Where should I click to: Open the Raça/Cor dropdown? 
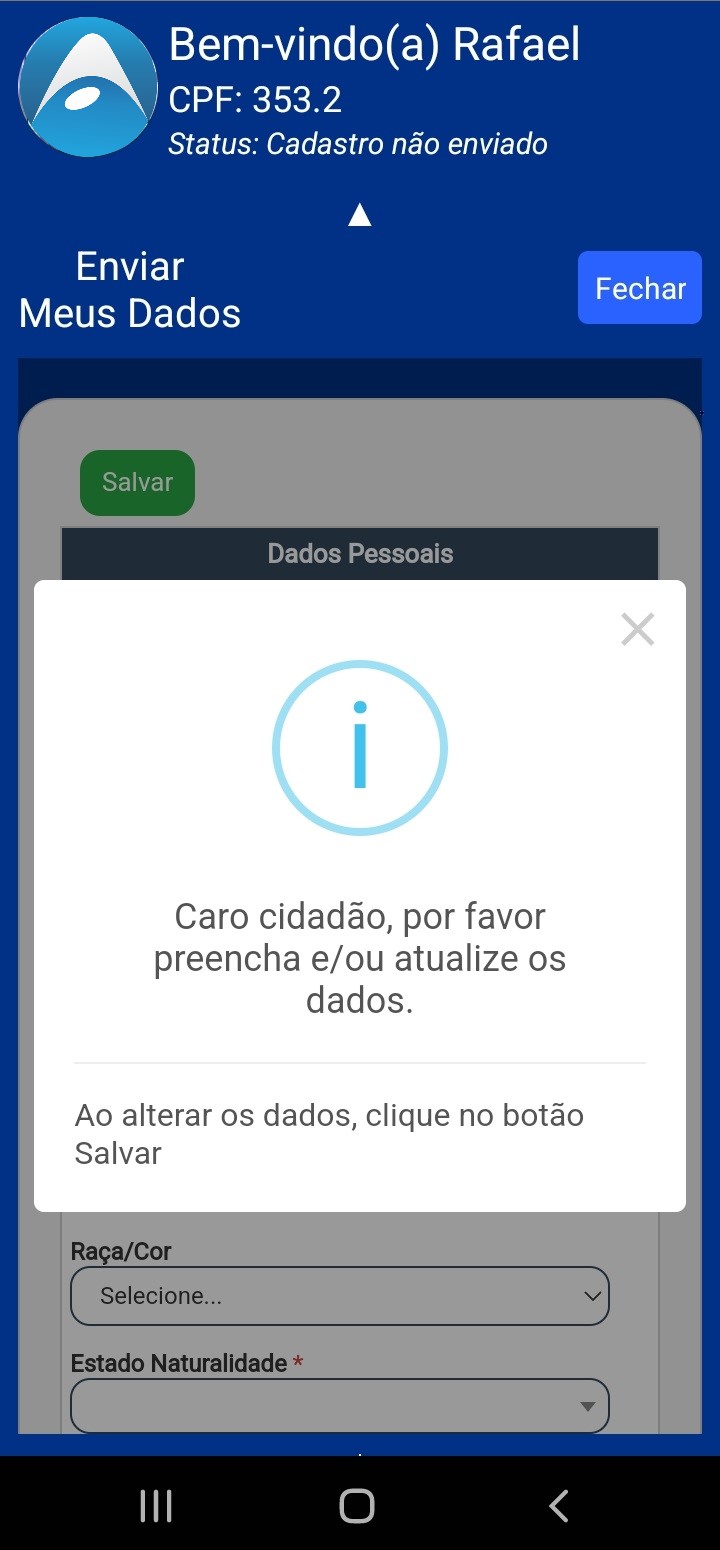point(340,1296)
